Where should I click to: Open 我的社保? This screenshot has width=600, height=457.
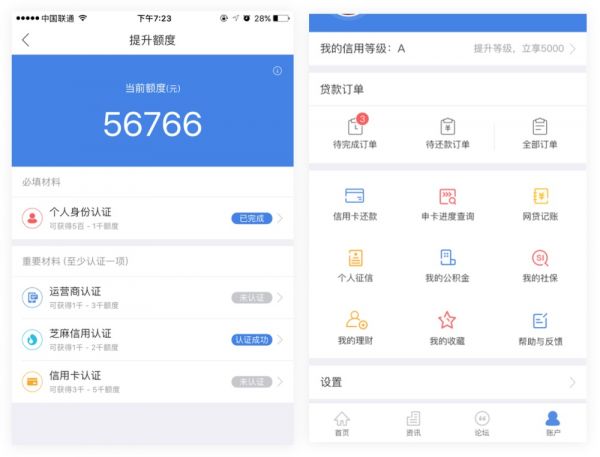click(x=539, y=266)
